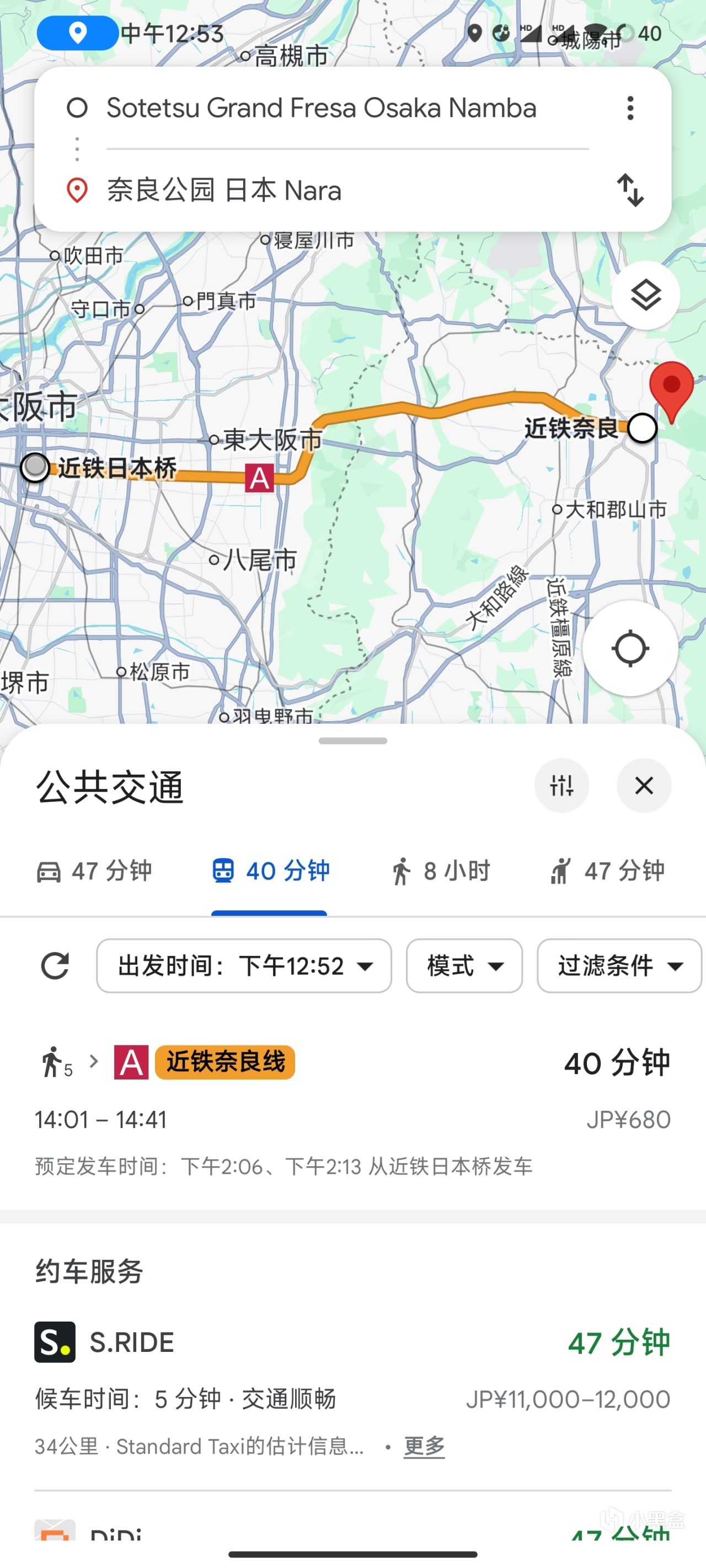The height and width of the screenshot is (1568, 706).
Task: Open the overflow menu beside the starting point
Action: point(630,109)
